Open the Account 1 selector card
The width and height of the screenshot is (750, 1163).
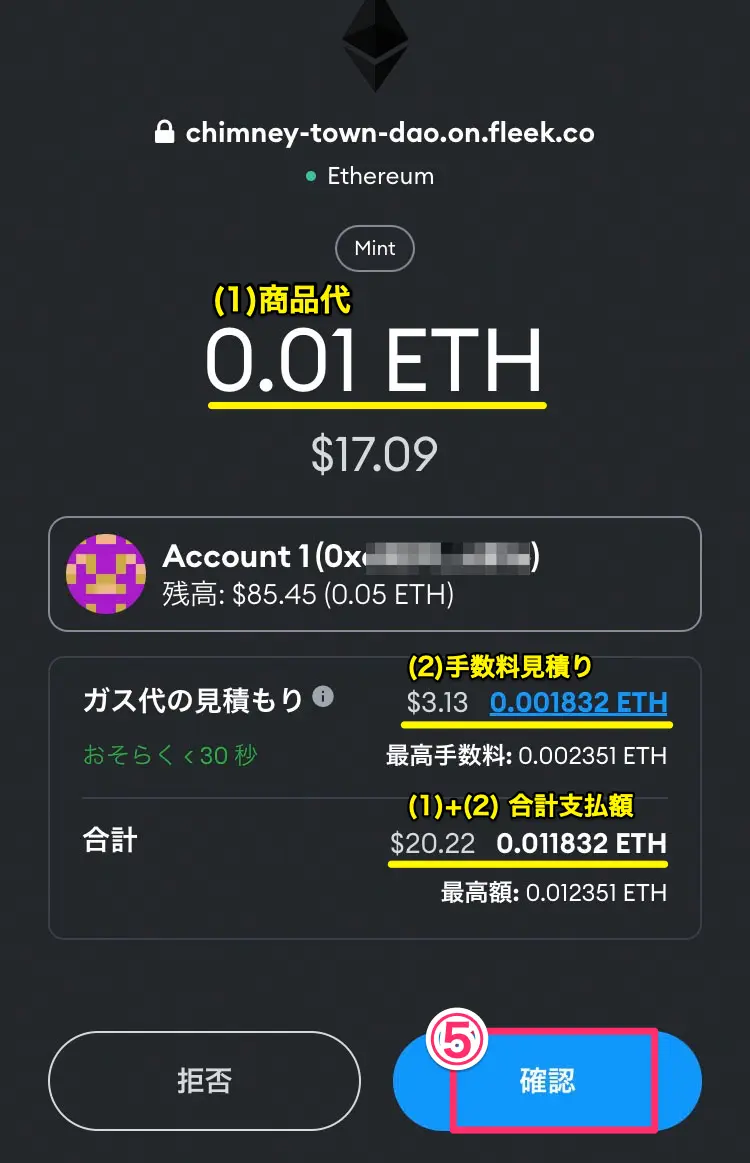(374, 574)
